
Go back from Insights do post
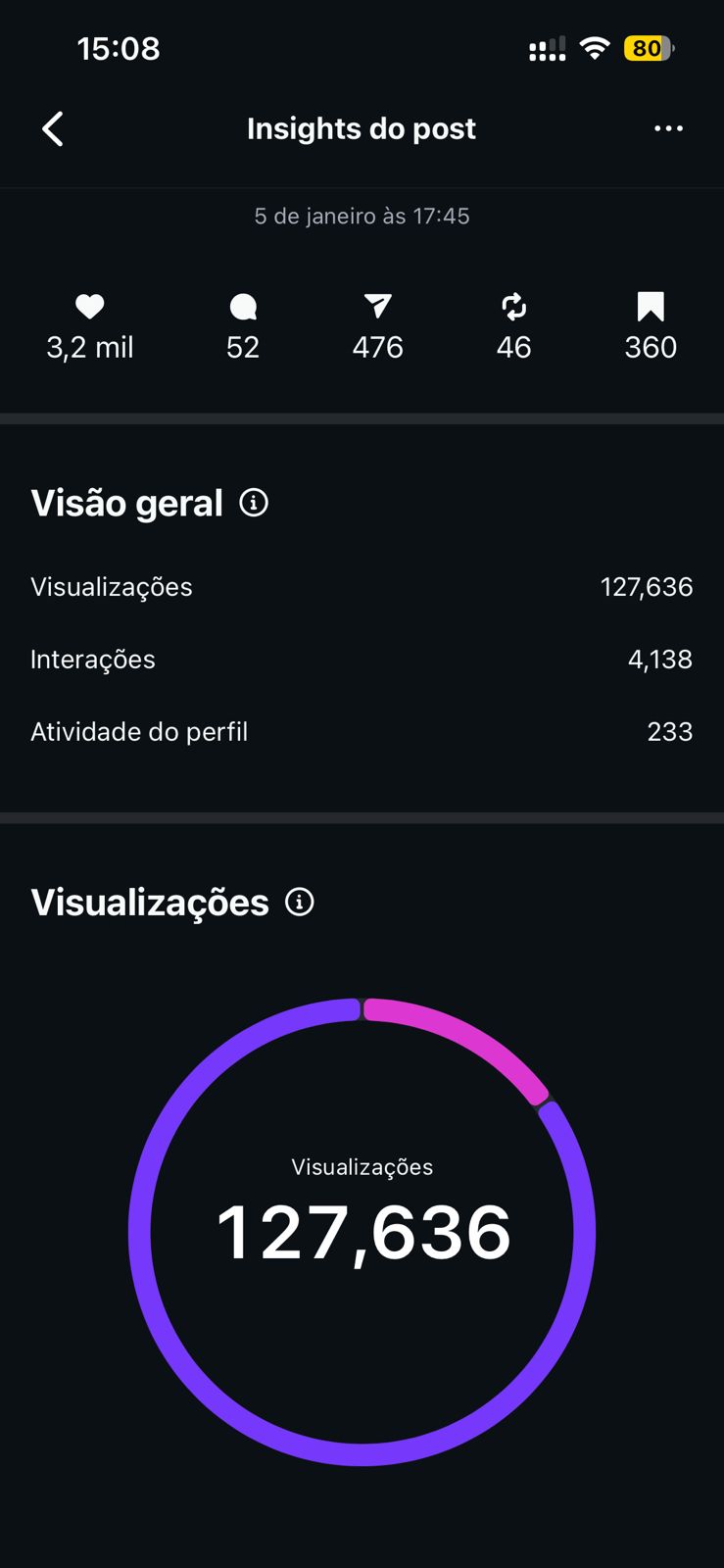pyautogui.click(x=53, y=128)
